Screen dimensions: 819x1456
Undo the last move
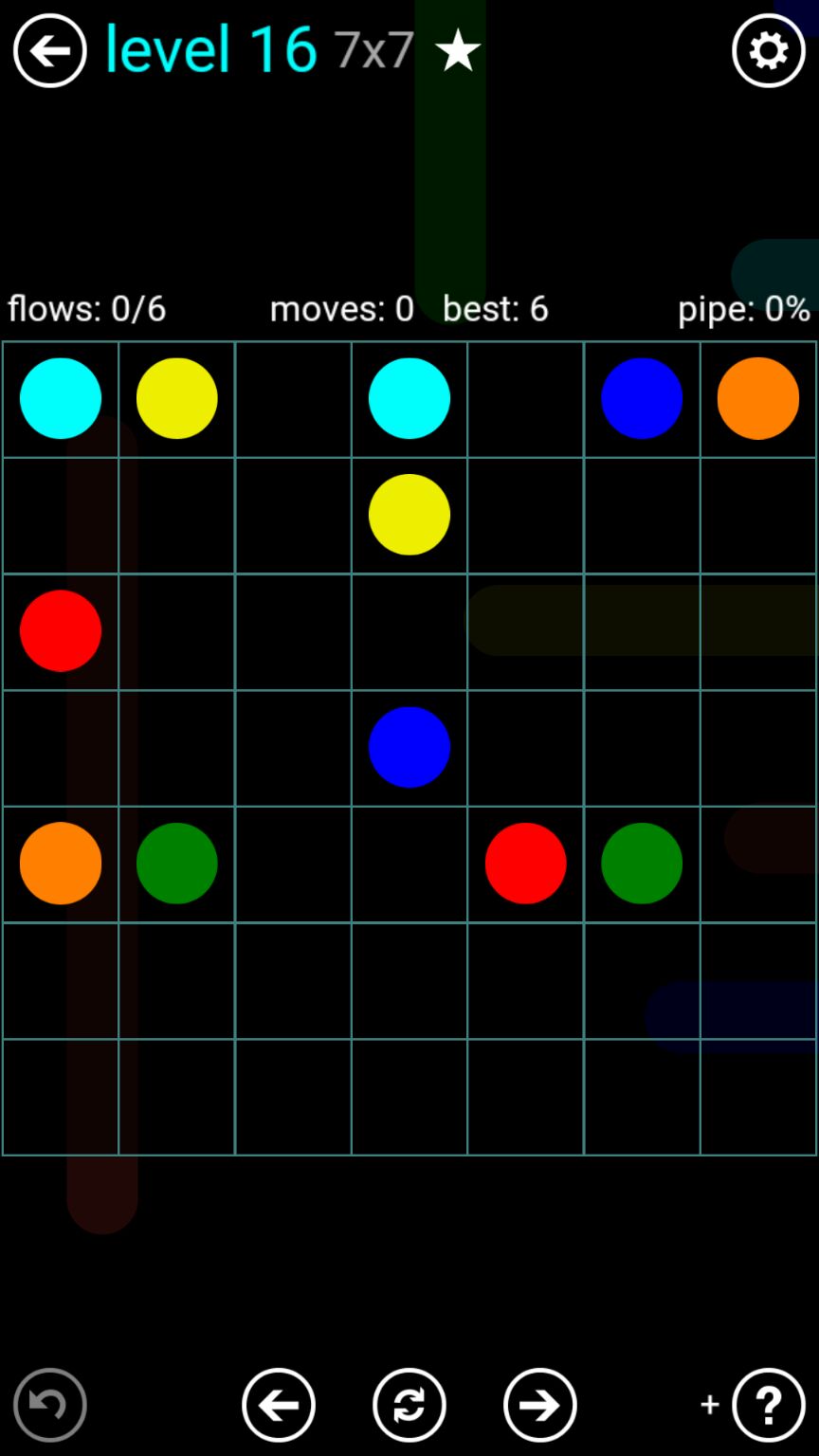point(50,1405)
